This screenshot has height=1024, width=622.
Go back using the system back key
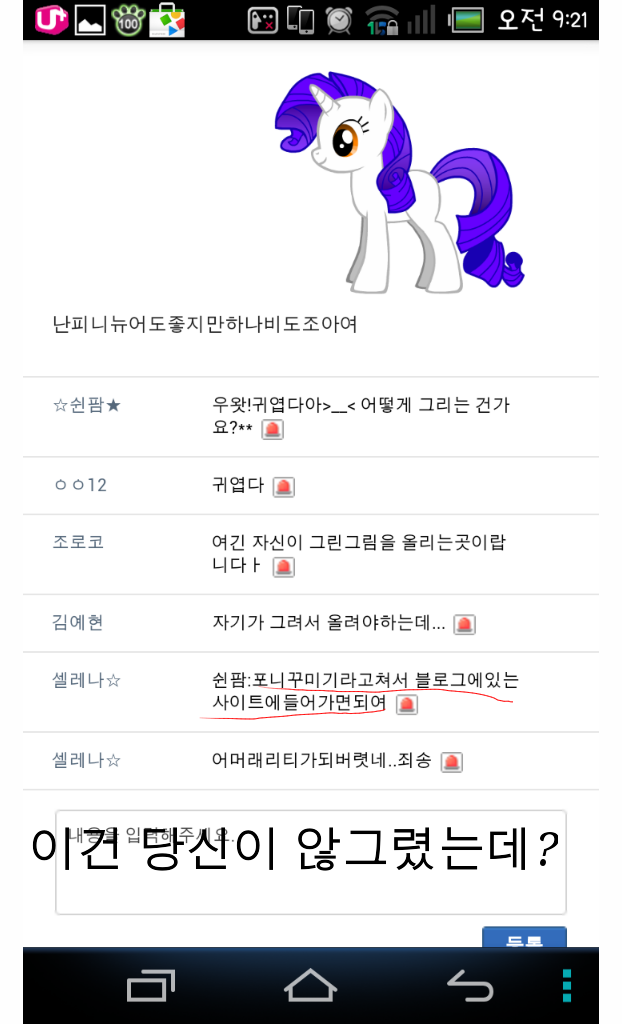click(469, 987)
